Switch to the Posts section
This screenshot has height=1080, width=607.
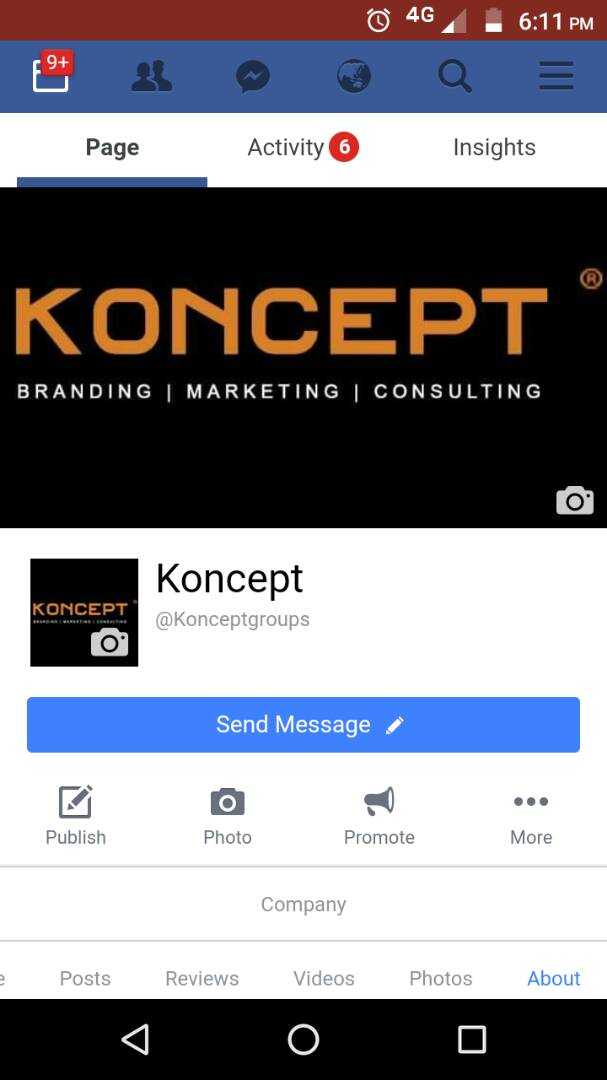click(x=85, y=978)
